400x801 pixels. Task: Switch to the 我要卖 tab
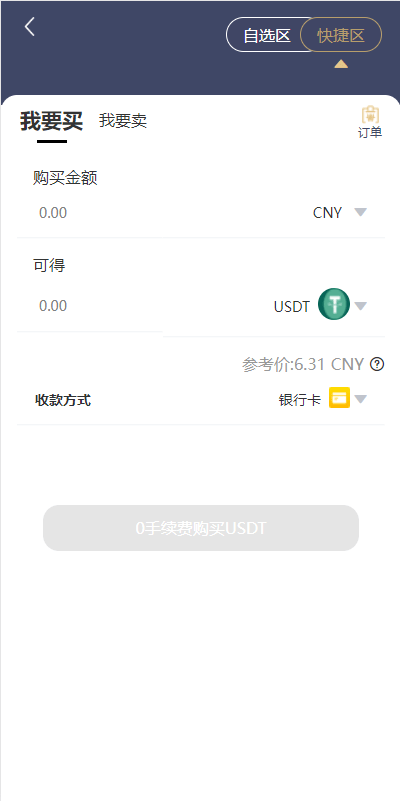(123, 121)
